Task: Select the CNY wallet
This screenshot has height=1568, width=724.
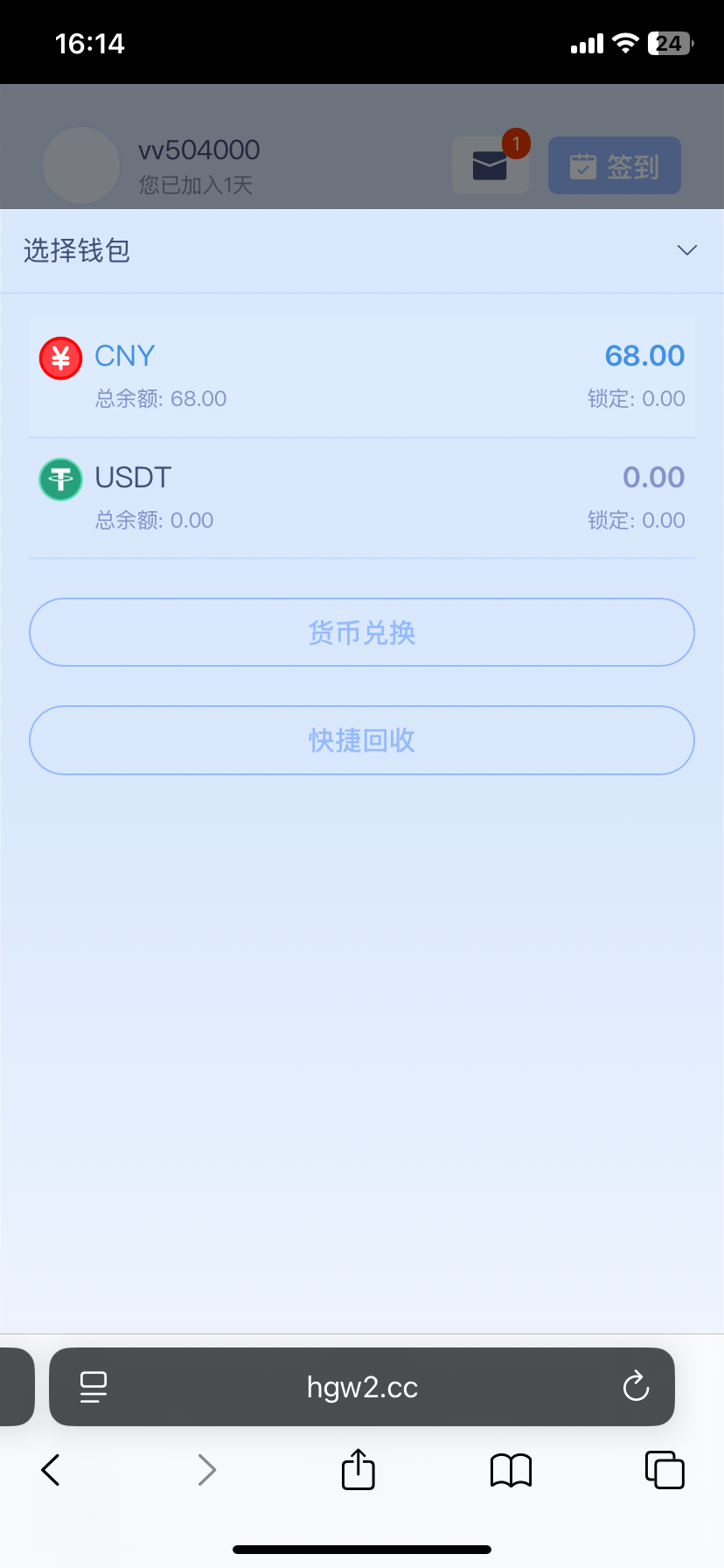Action: coord(362,376)
